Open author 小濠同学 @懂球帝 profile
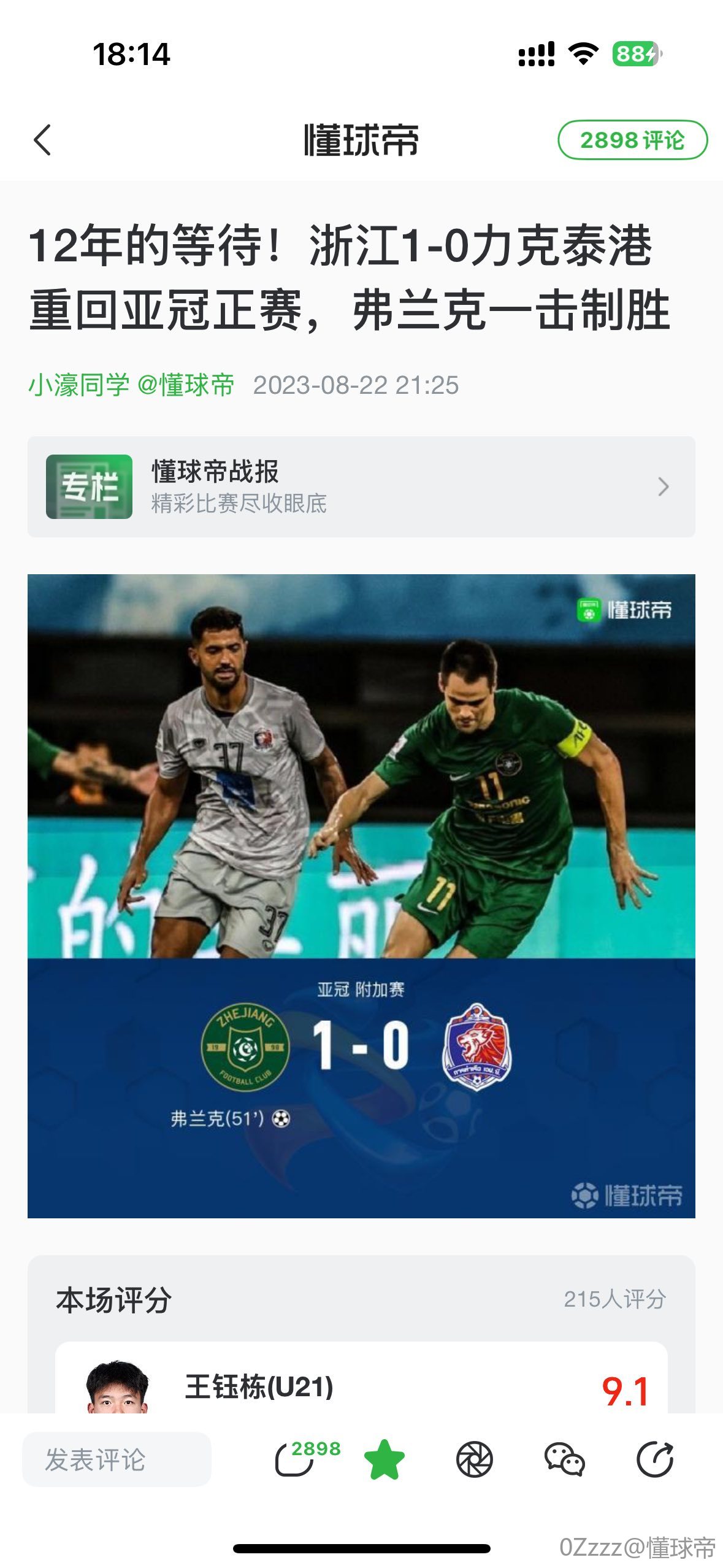Image resolution: width=723 pixels, height=1568 pixels. coord(131,385)
